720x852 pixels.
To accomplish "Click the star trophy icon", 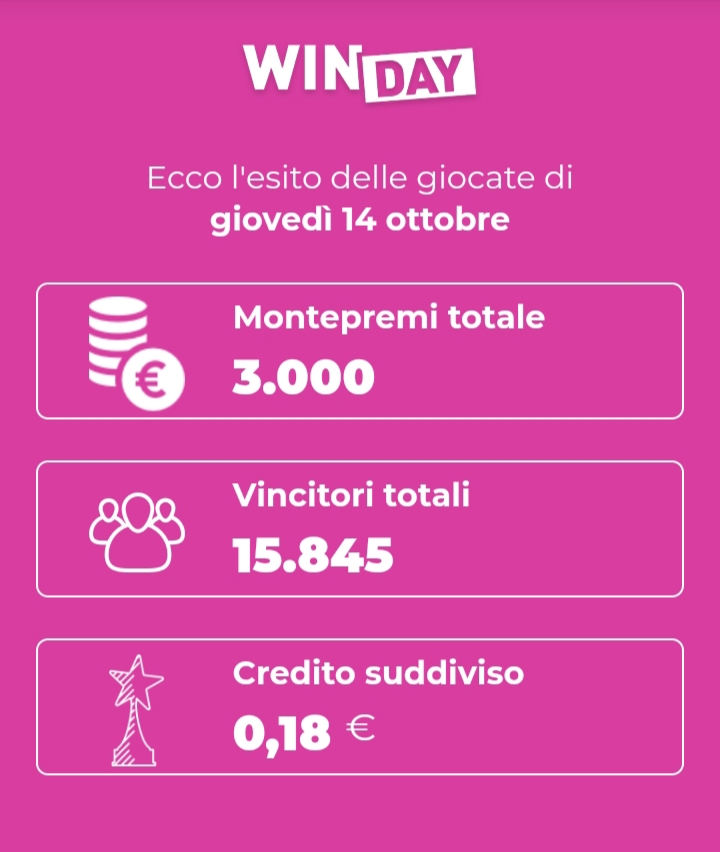I will 138,710.
